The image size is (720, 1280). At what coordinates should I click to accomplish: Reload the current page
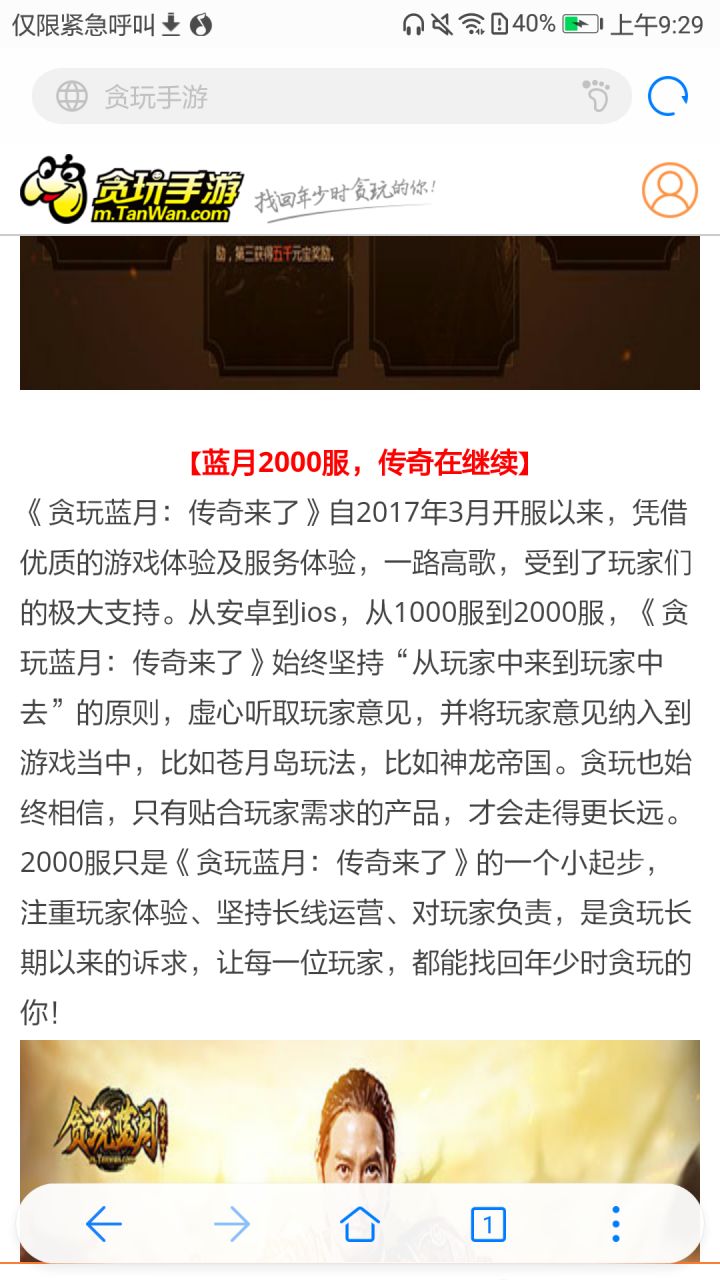coord(668,96)
